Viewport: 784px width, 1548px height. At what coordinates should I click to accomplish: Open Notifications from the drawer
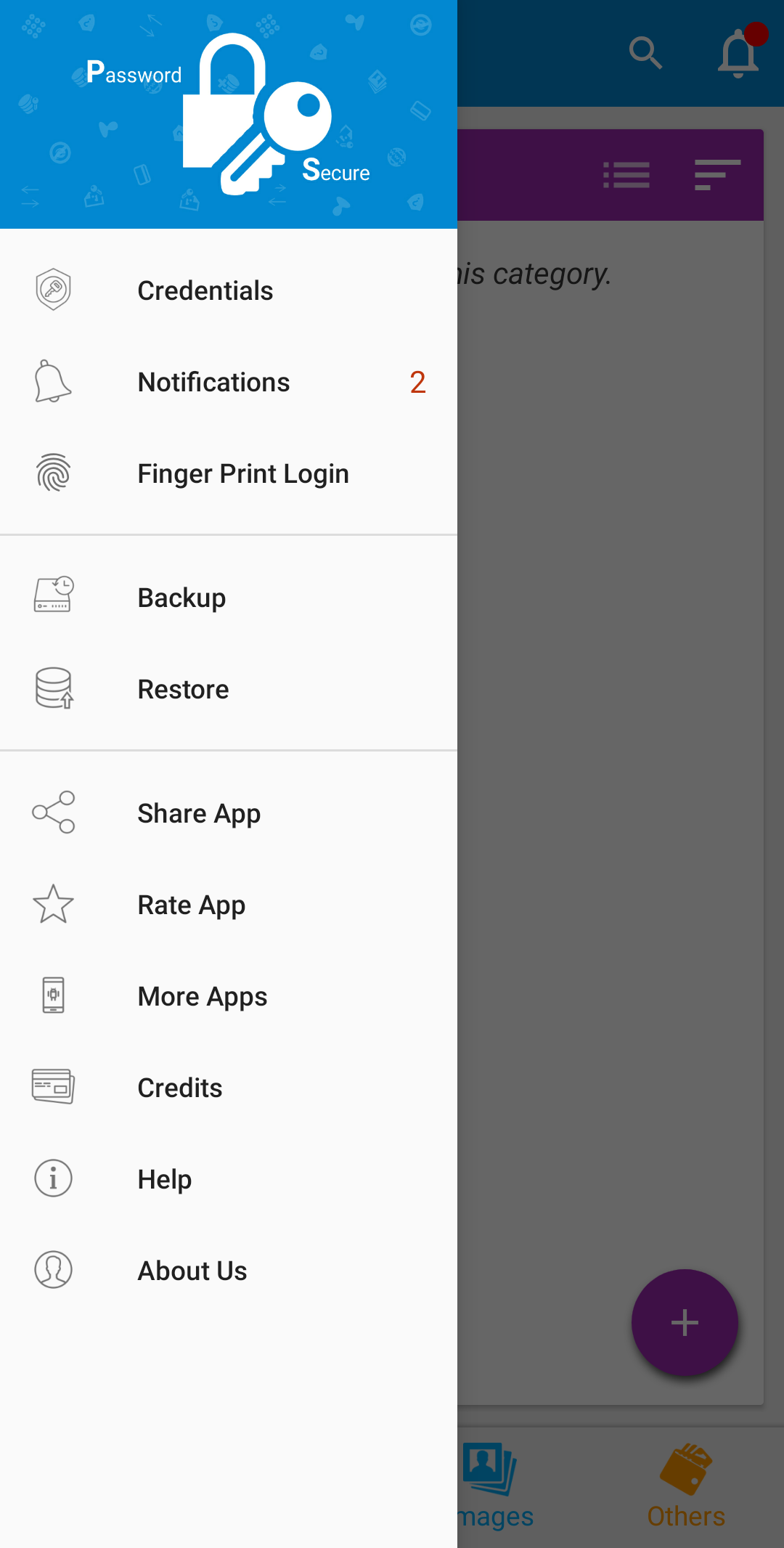(213, 382)
